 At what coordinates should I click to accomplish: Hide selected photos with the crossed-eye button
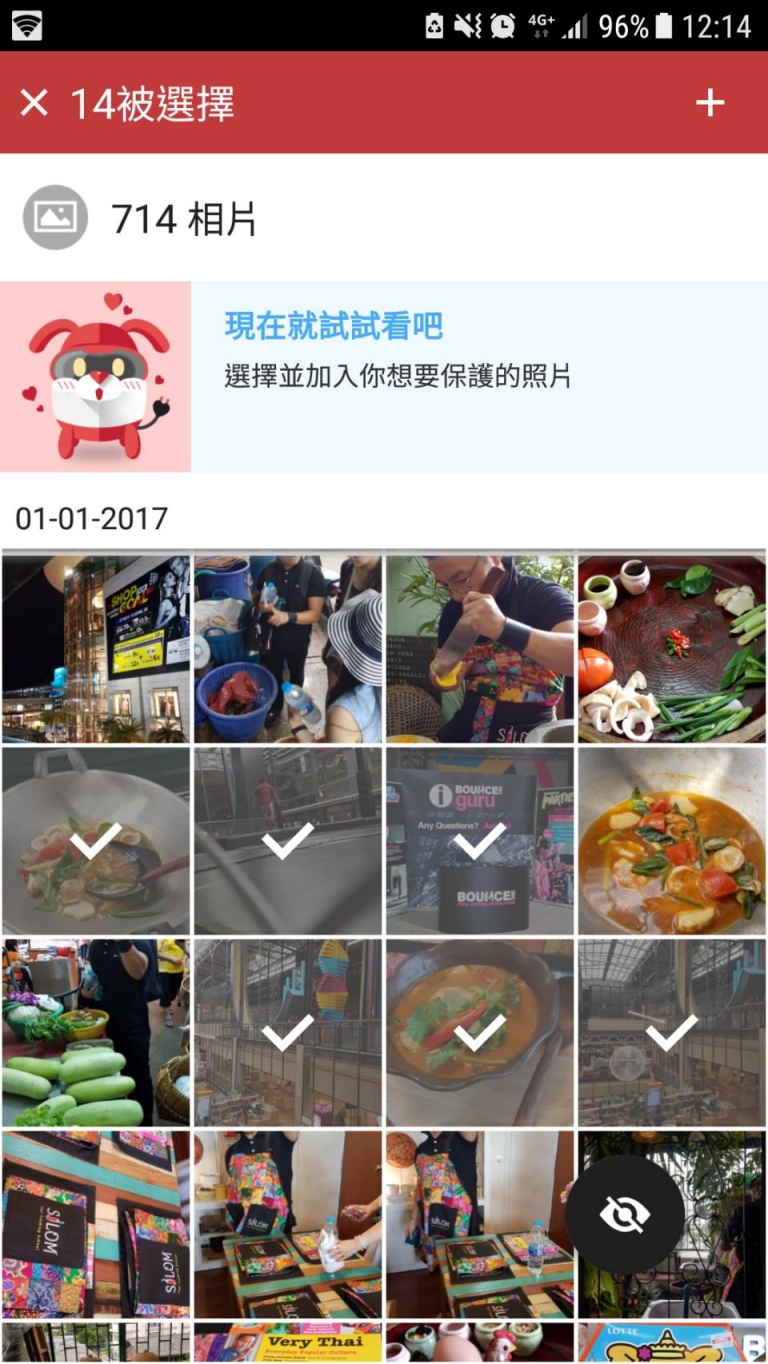(x=625, y=1215)
